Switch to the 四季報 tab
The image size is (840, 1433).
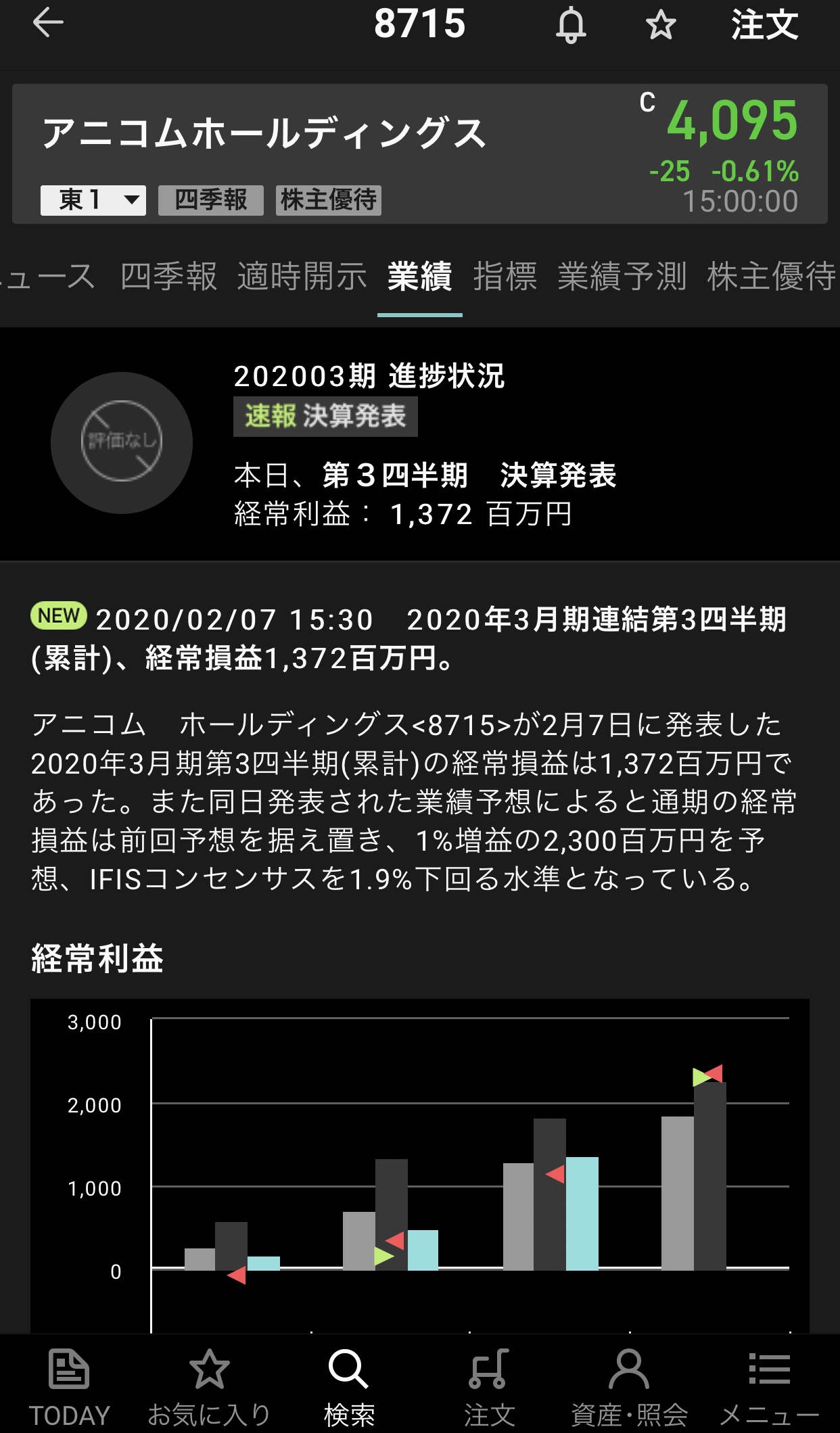click(169, 277)
